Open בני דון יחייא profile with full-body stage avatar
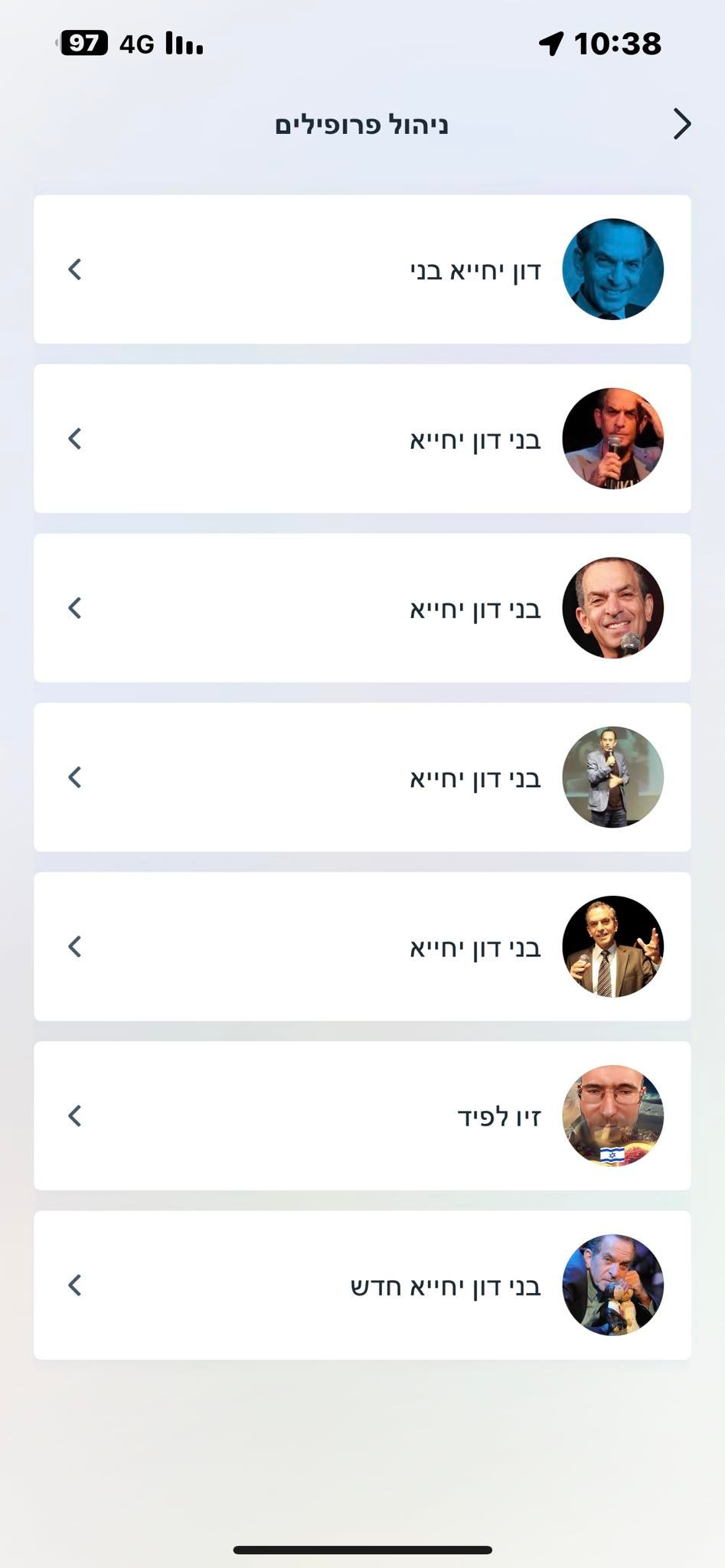Screen dimensions: 725x1568 click(362, 777)
